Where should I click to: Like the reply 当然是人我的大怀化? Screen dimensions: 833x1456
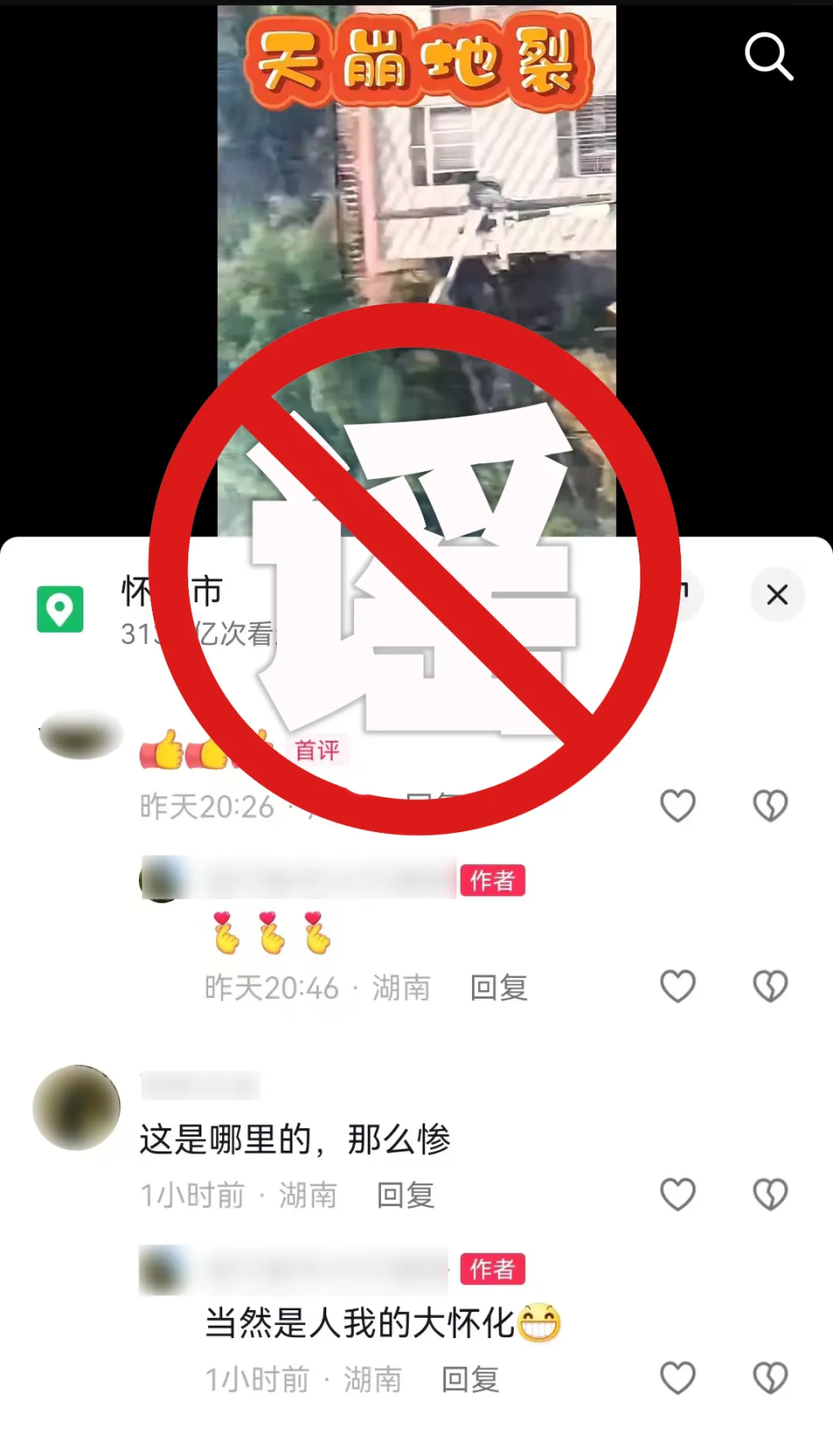678,1378
